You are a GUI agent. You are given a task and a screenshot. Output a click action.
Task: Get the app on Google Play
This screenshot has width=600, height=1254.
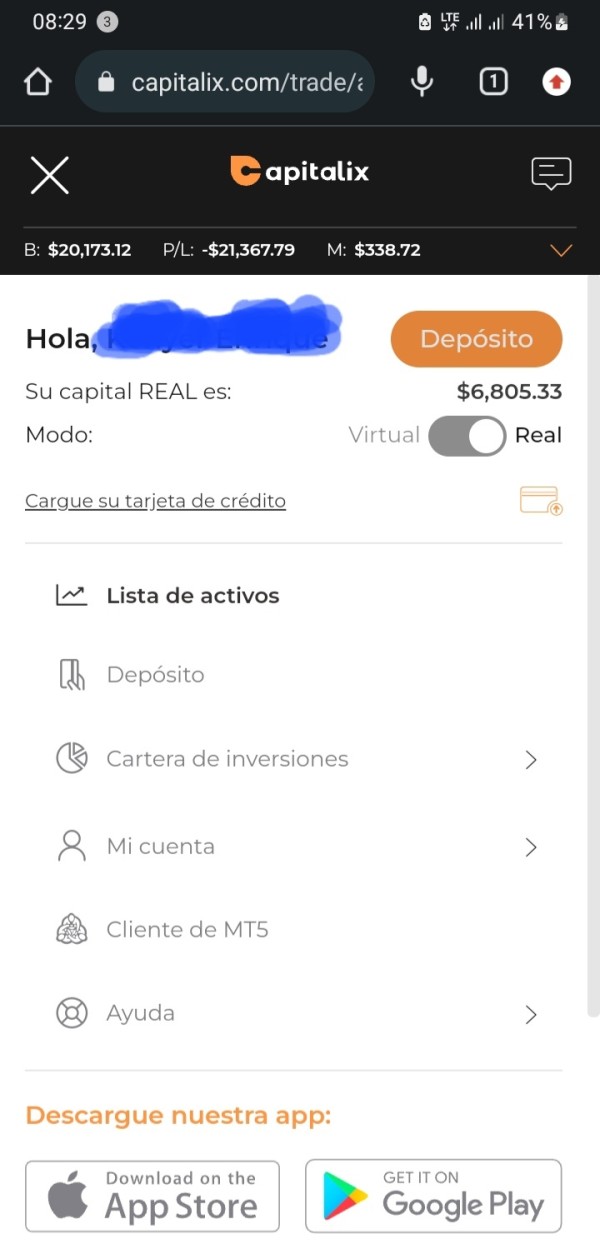pos(433,1196)
